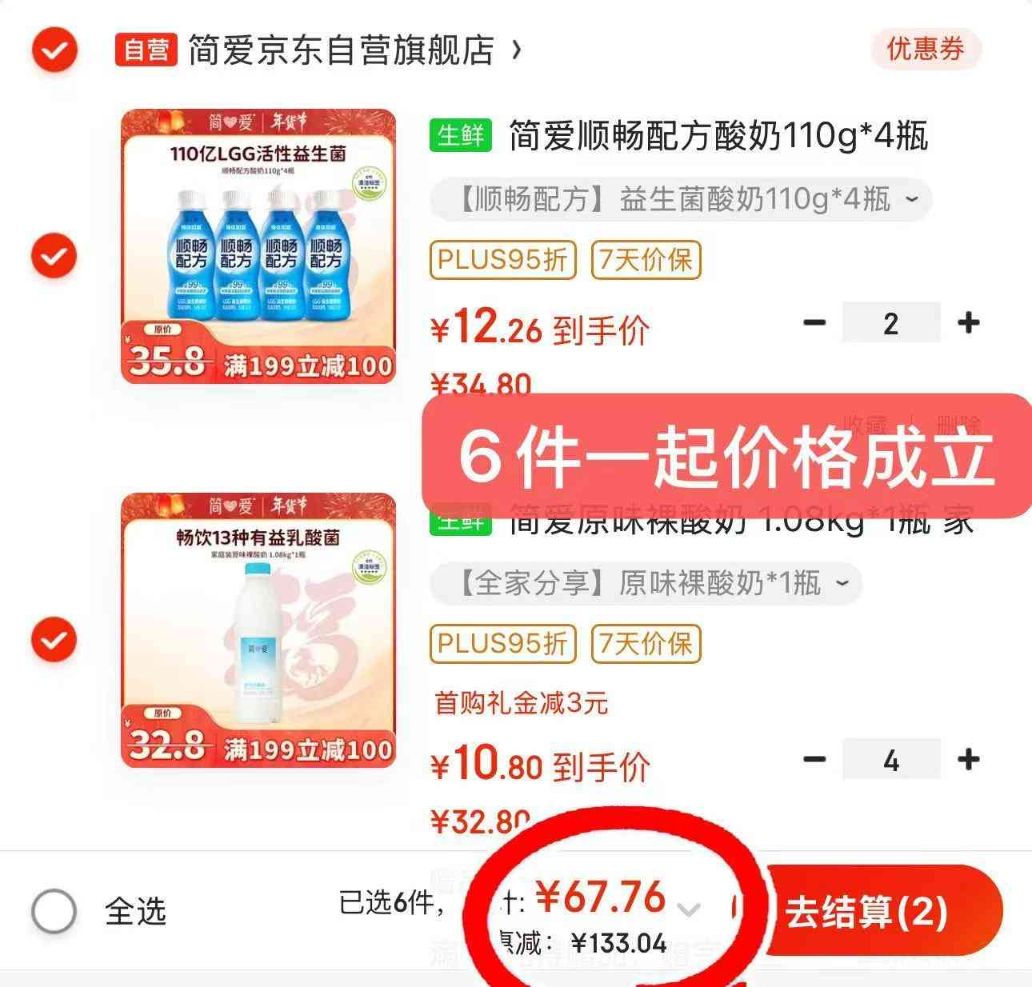Decrease quantity of 原味裸酸奶
This screenshot has width=1032, height=987.
click(815, 760)
